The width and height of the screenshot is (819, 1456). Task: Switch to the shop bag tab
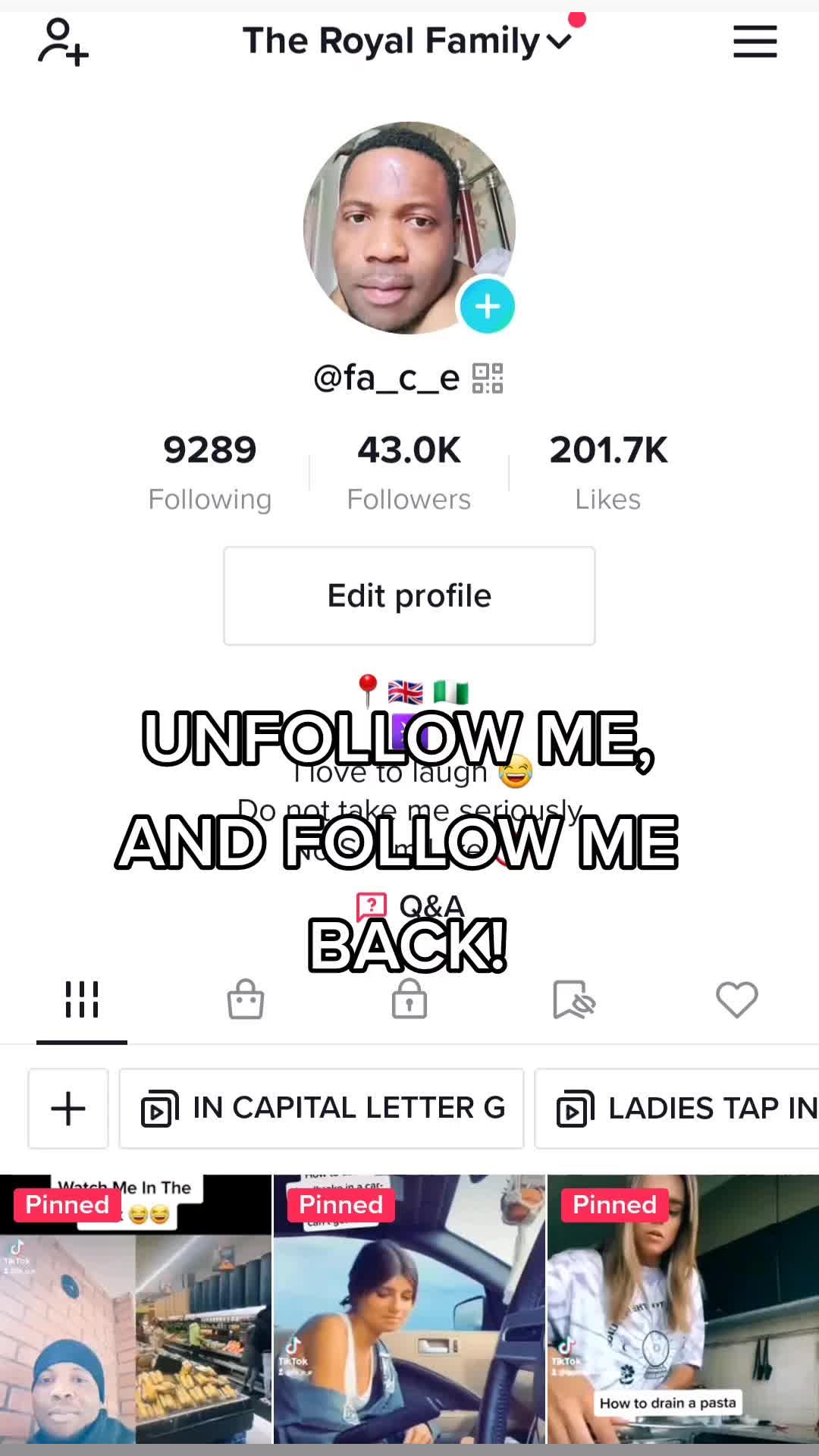246,999
